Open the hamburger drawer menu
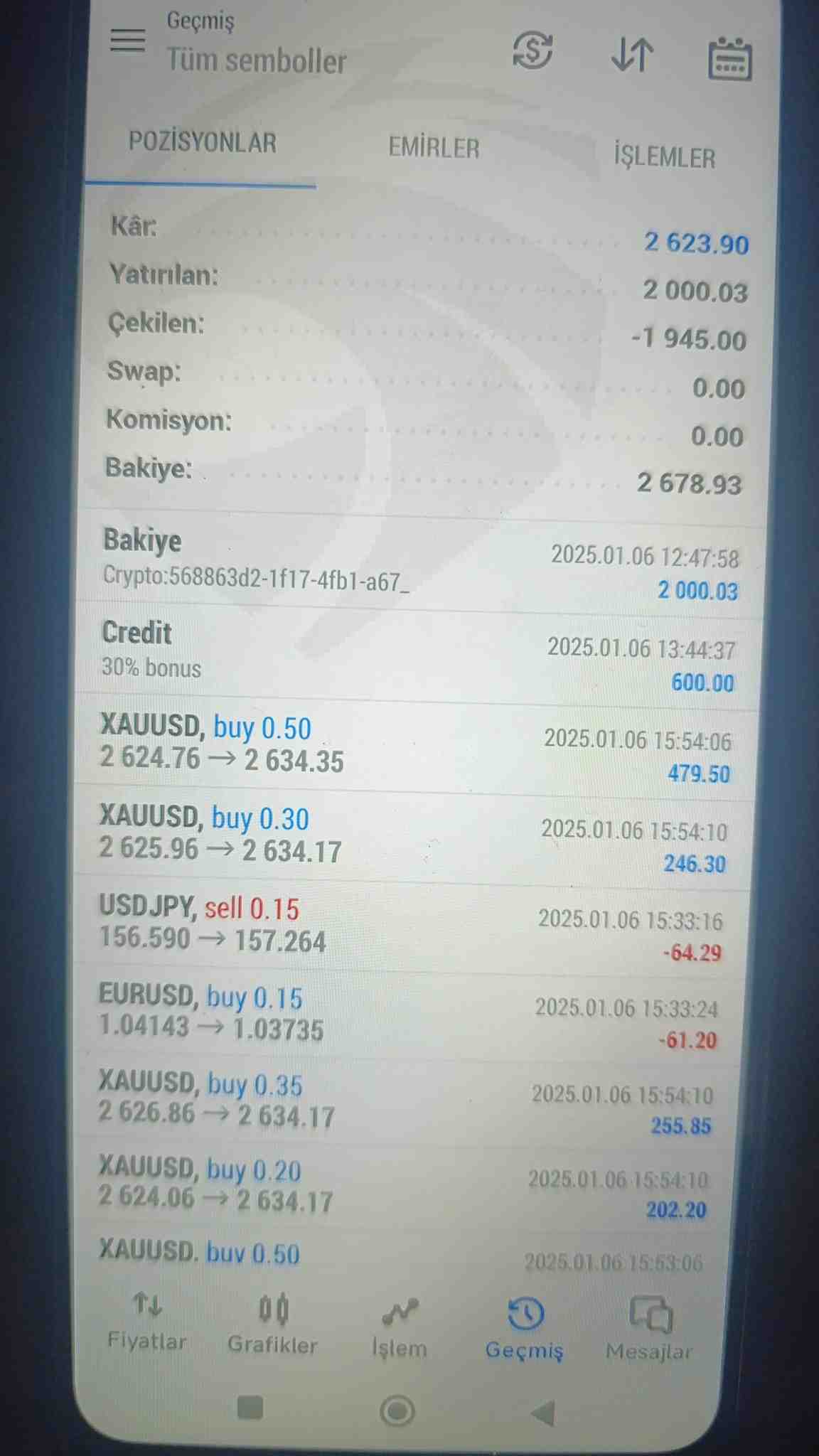Image resolution: width=819 pixels, height=1456 pixels. [x=128, y=41]
